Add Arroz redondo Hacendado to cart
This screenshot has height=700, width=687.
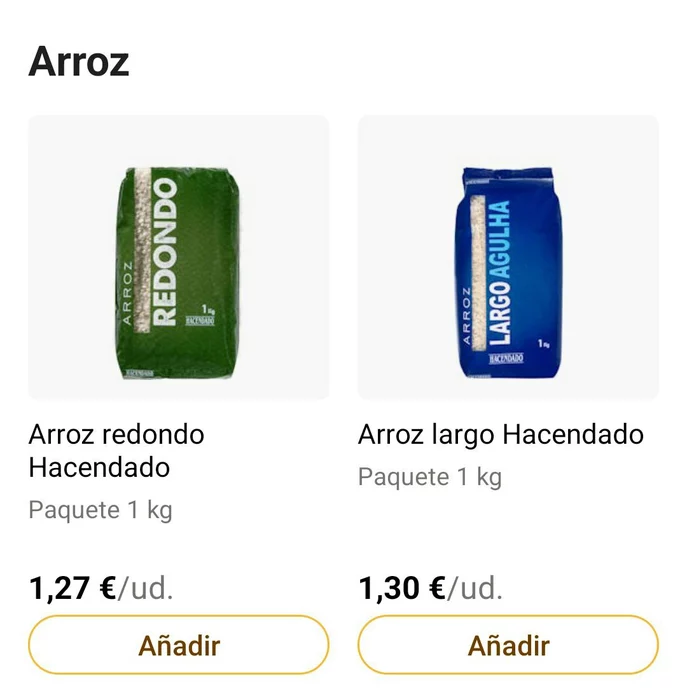179,645
